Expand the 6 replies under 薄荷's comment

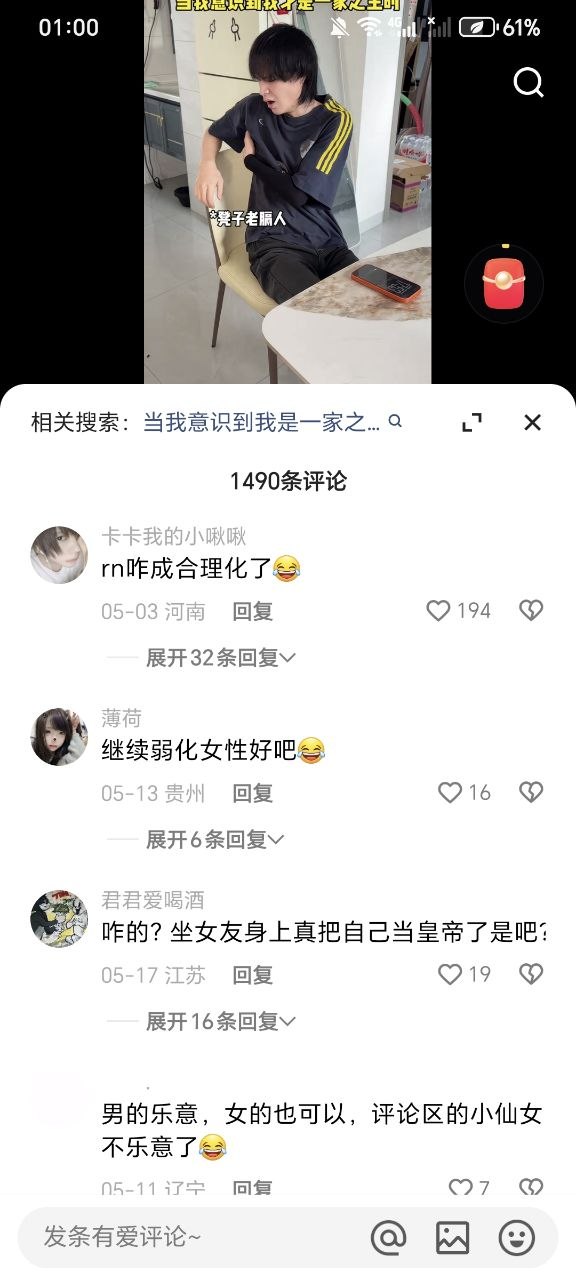point(214,840)
